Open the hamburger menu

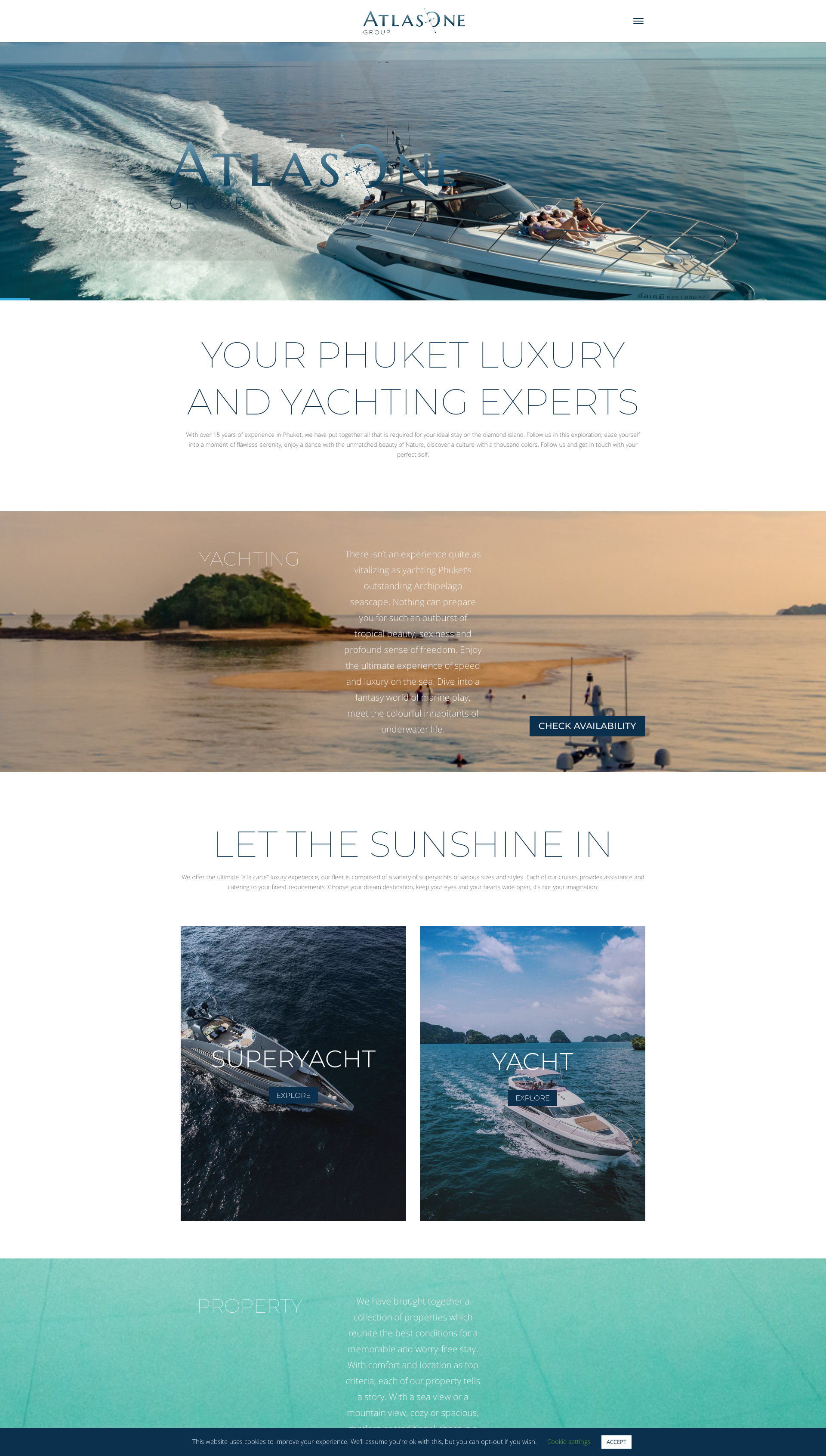[x=638, y=21]
